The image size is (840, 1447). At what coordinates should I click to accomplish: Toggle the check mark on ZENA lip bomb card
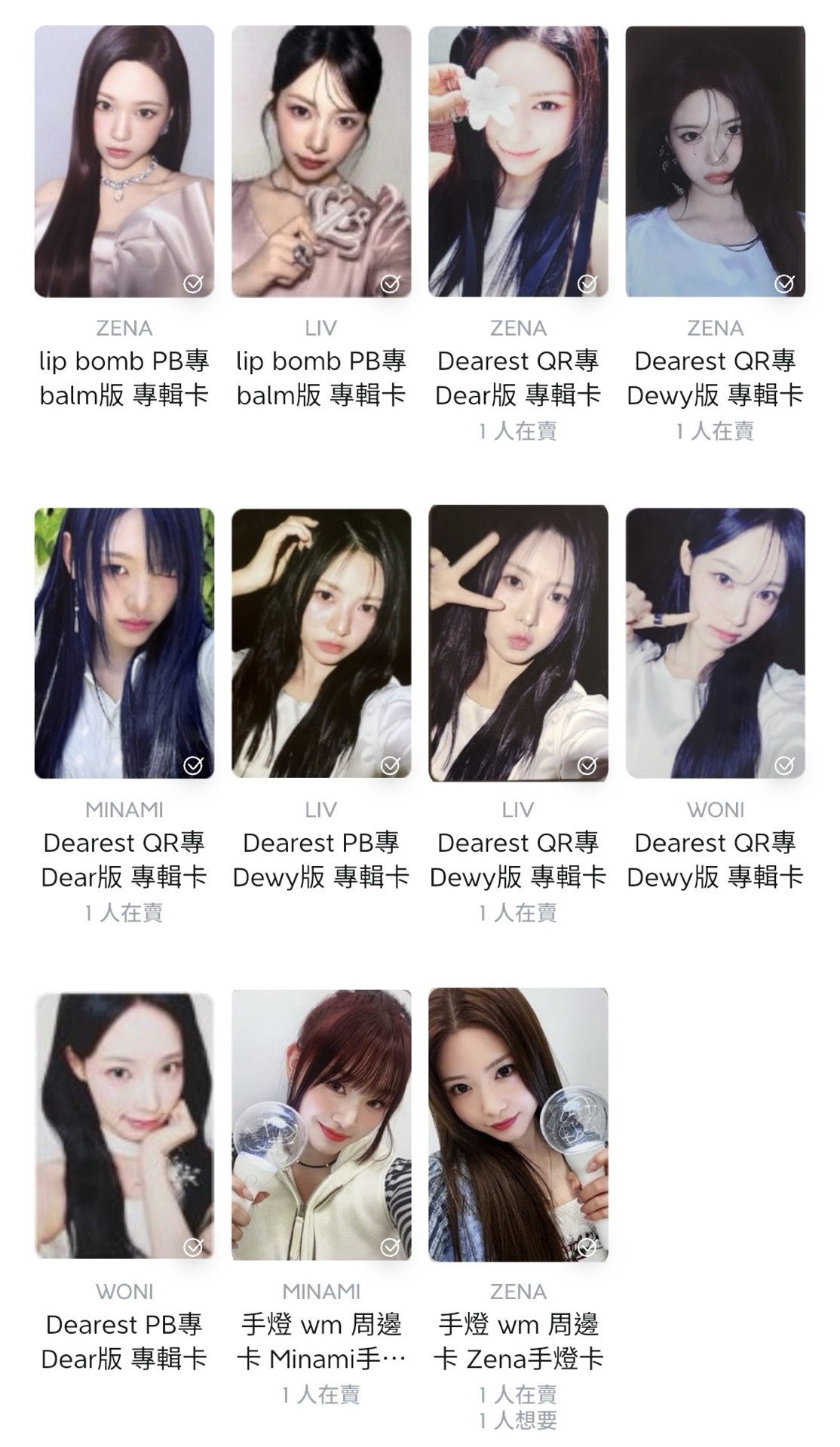193,284
